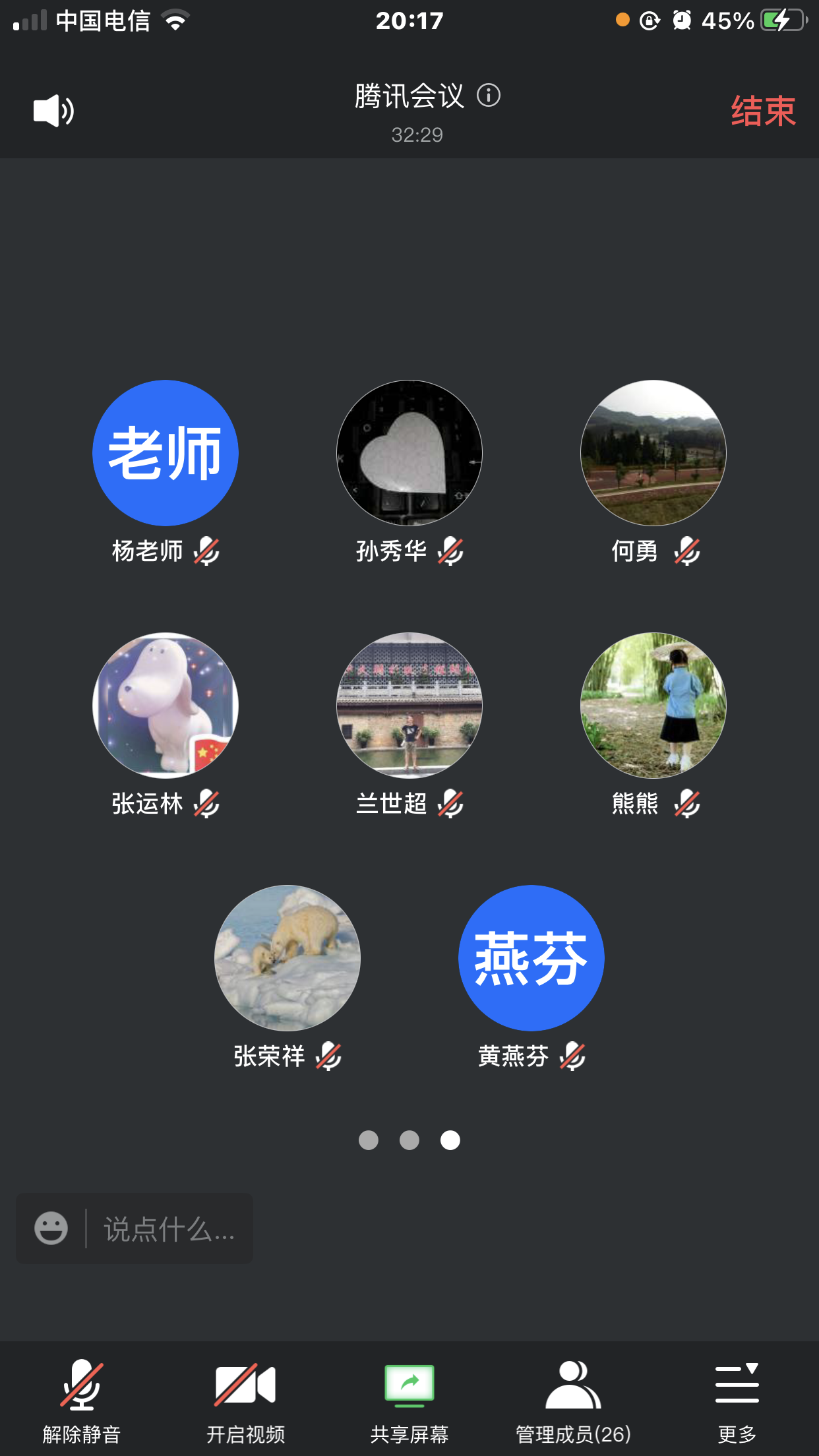Select participant 黄燕芬's avatar

click(531, 958)
